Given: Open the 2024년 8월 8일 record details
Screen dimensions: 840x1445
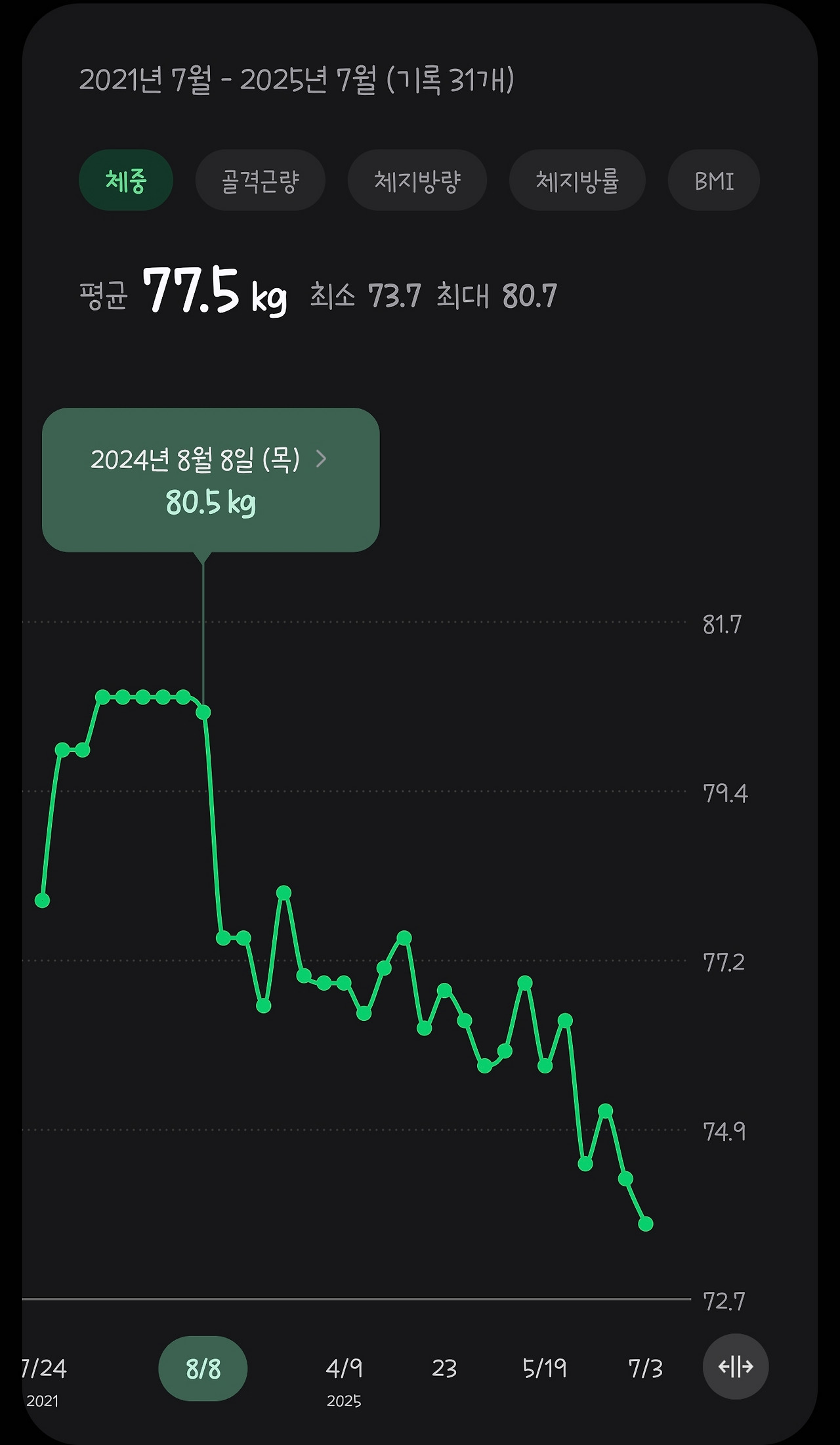Looking at the screenshot, I should click(210, 479).
